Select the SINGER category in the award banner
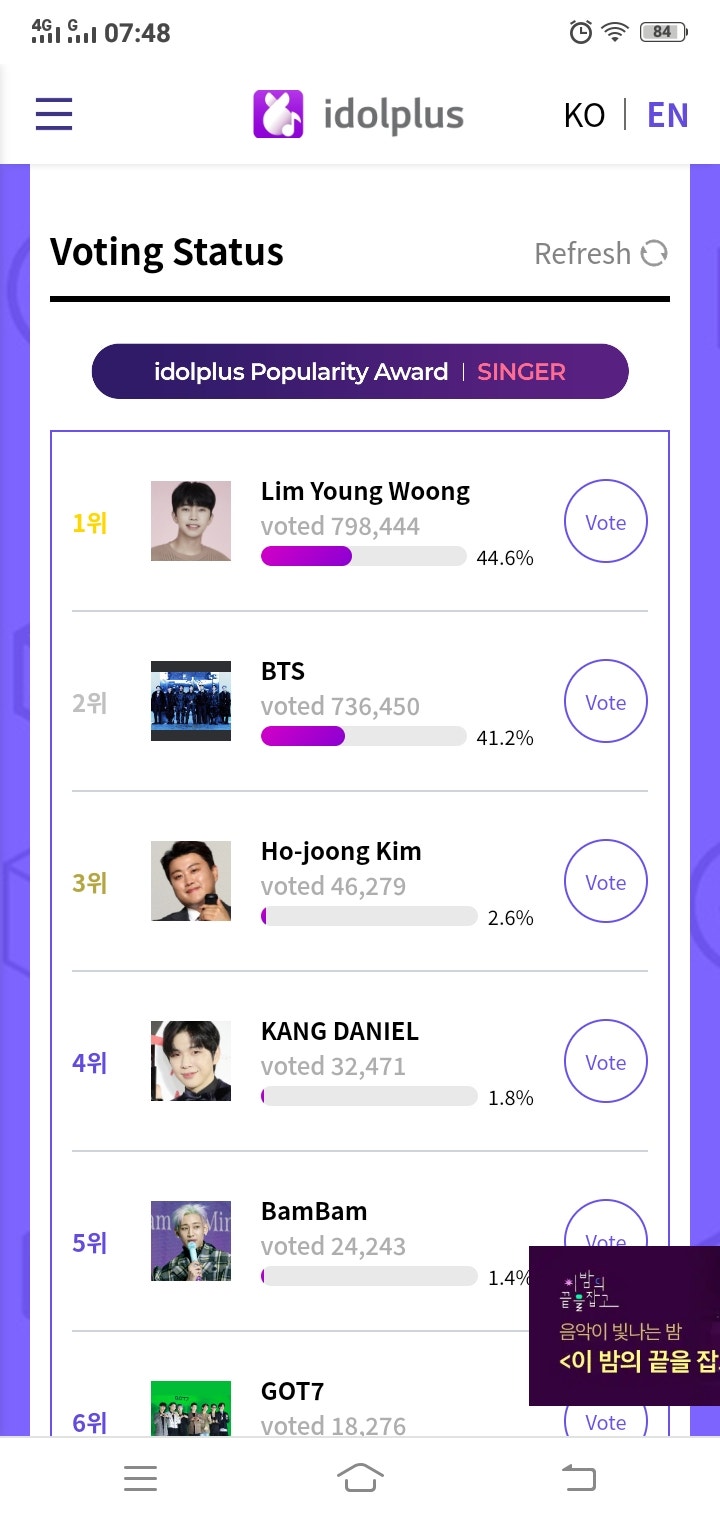Screen dimensions: 720x1520 (520, 371)
